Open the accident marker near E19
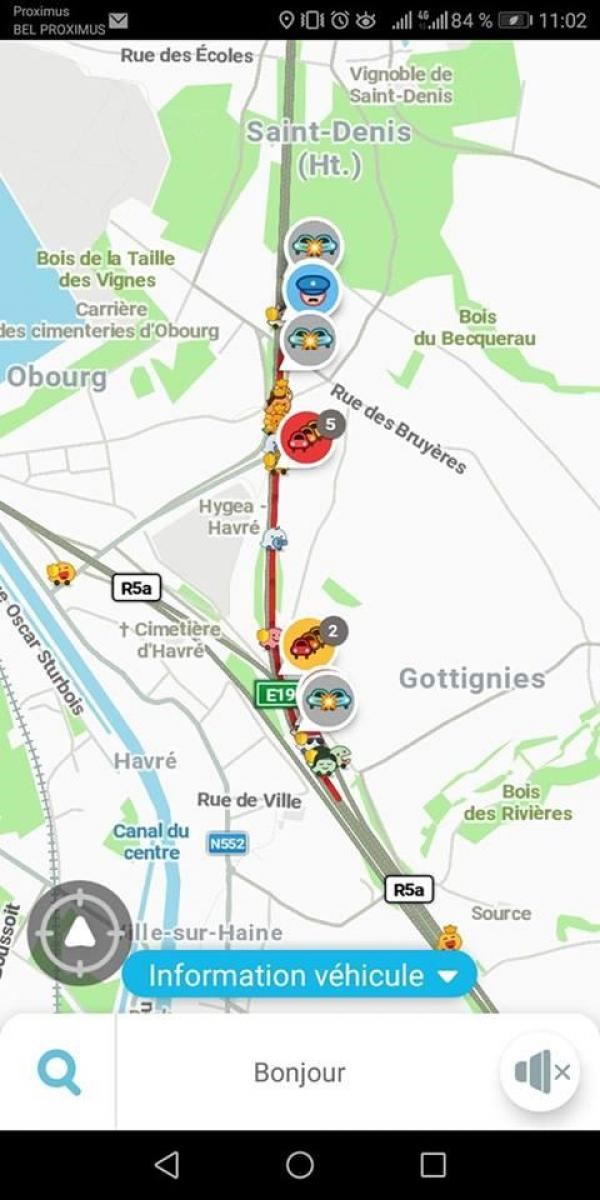 (328, 700)
